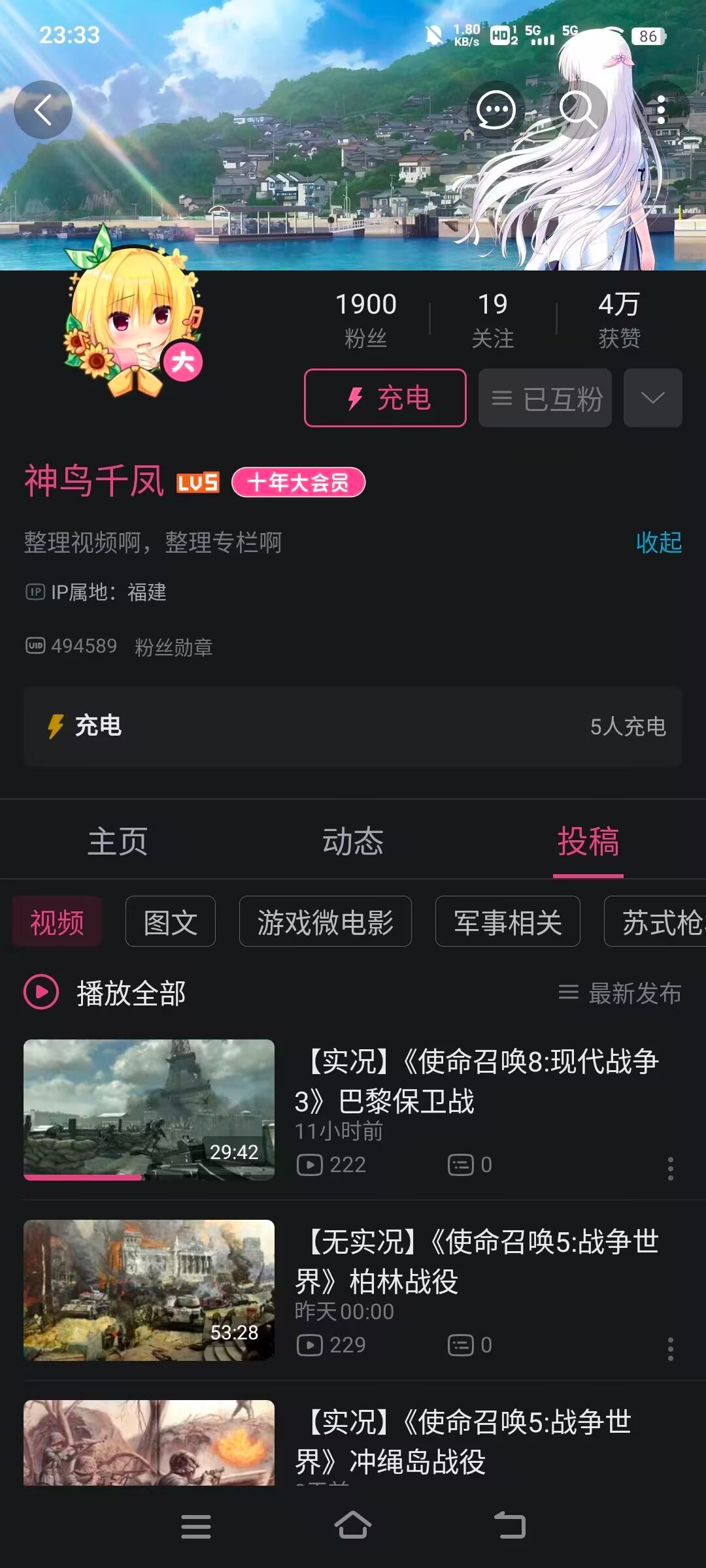Switch to the 动态 tab
Screen dimensions: 706x1568
click(x=353, y=841)
